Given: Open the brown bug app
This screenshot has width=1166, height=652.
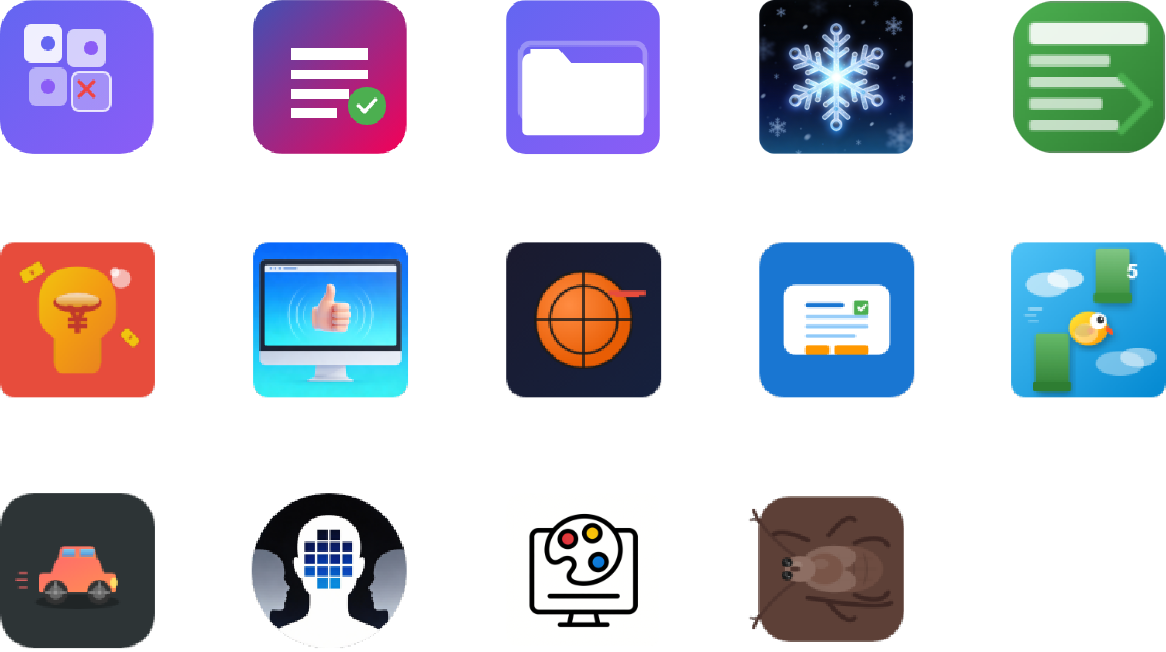Looking at the screenshot, I should pyautogui.click(x=829, y=569).
